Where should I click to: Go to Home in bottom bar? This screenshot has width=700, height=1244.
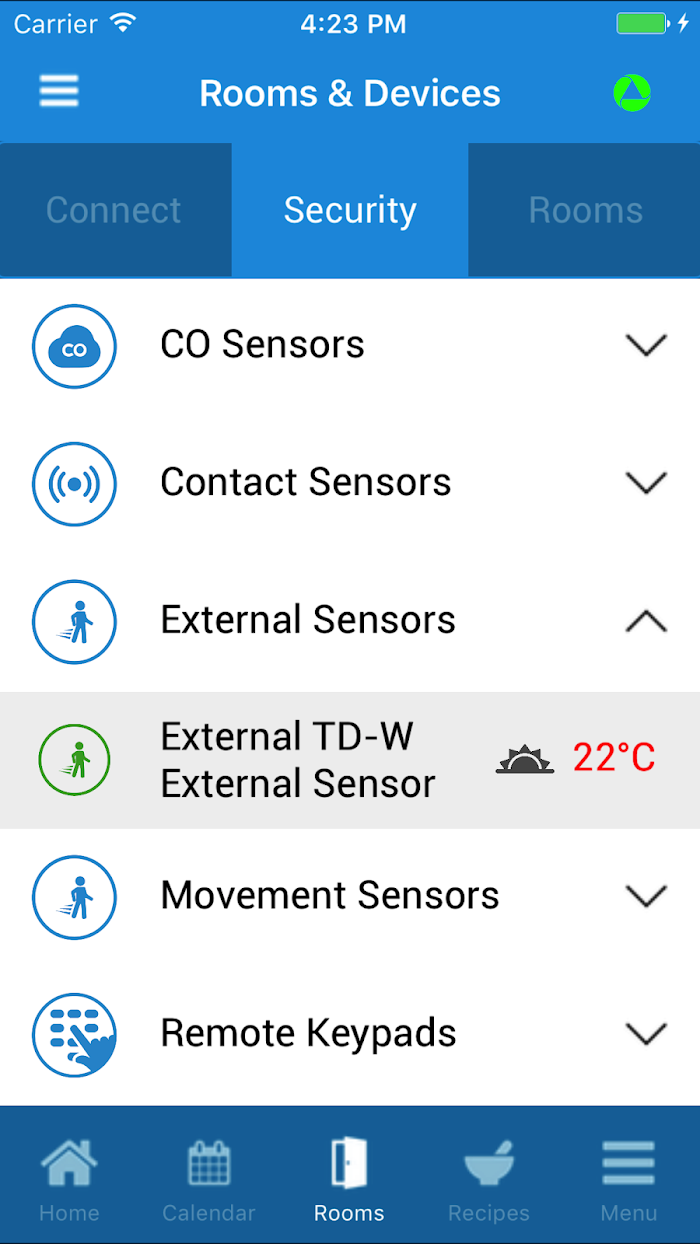(x=69, y=1180)
